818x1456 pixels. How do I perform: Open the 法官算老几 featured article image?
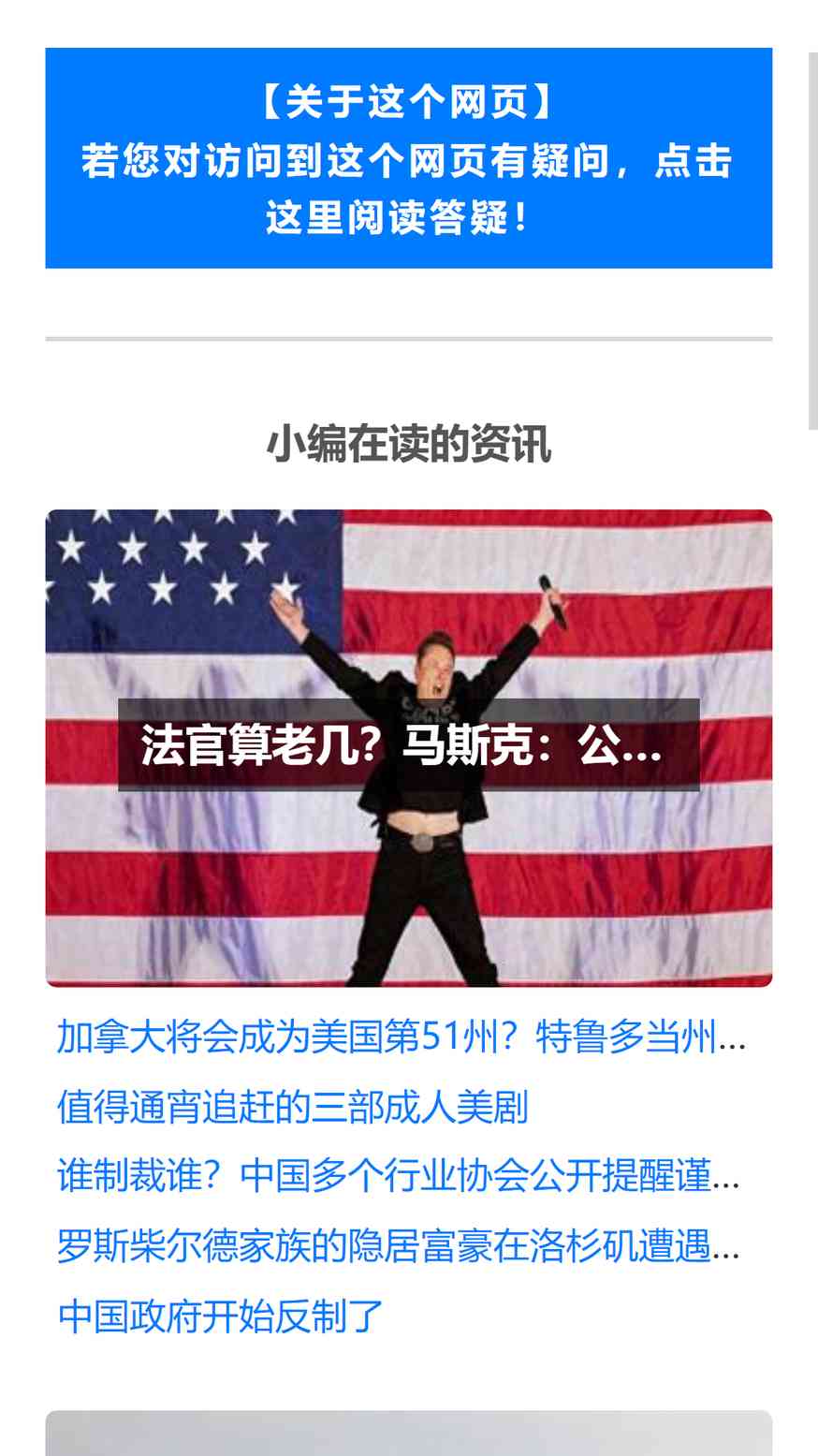[408, 747]
